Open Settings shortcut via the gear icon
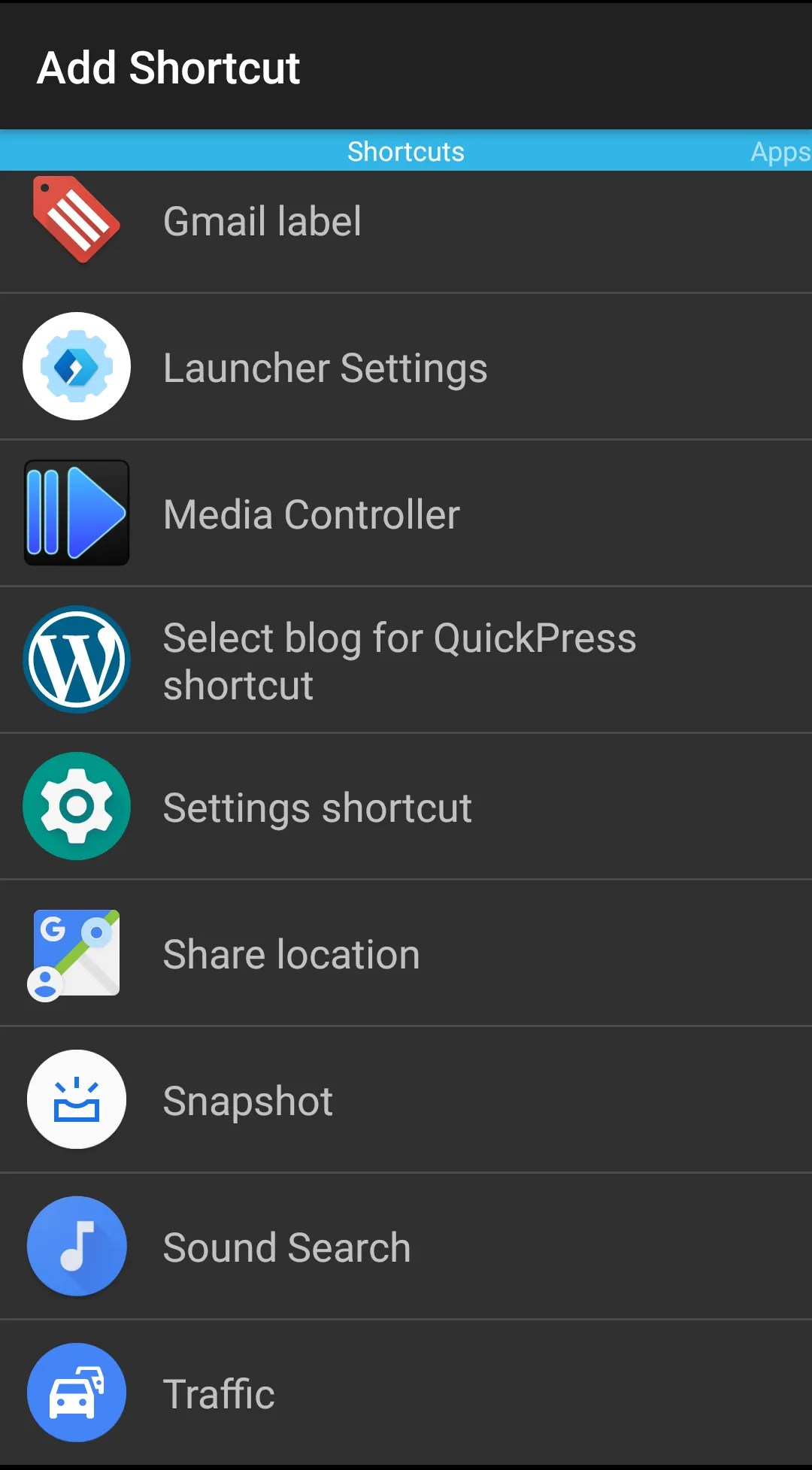This screenshot has height=1470, width=812. coord(76,805)
